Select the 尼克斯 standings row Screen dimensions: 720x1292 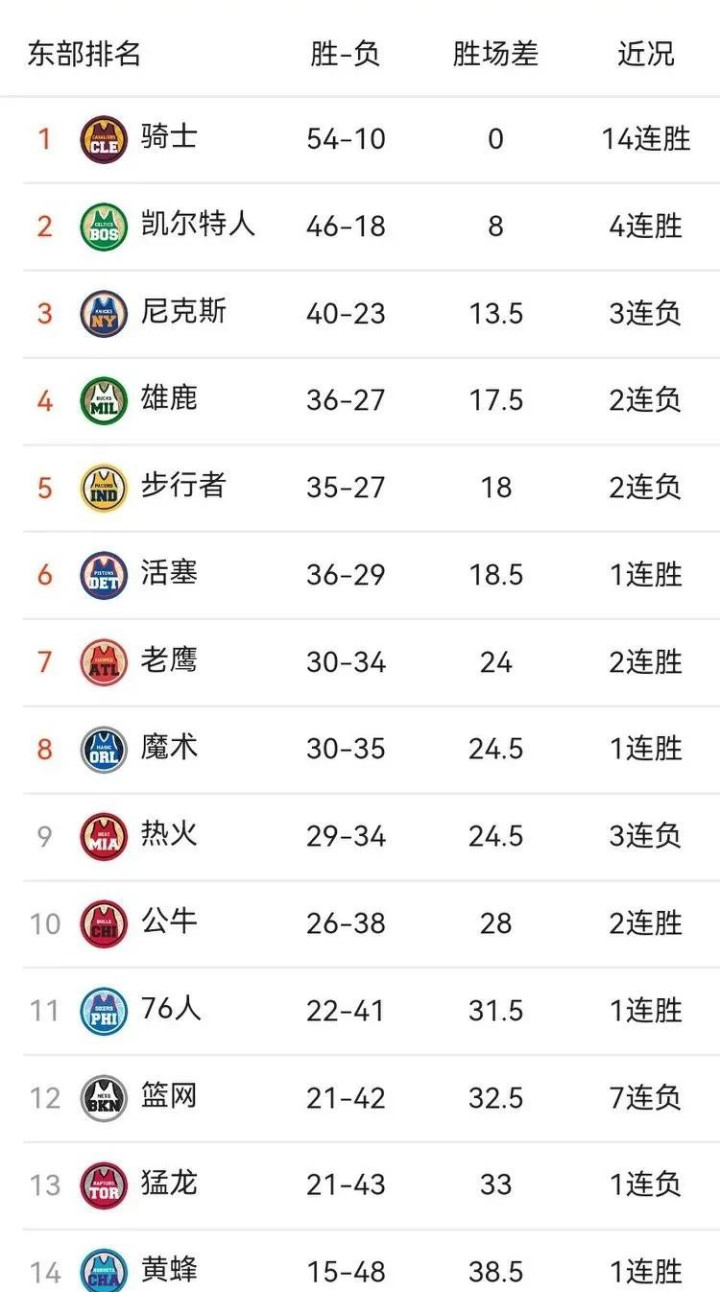coord(360,313)
